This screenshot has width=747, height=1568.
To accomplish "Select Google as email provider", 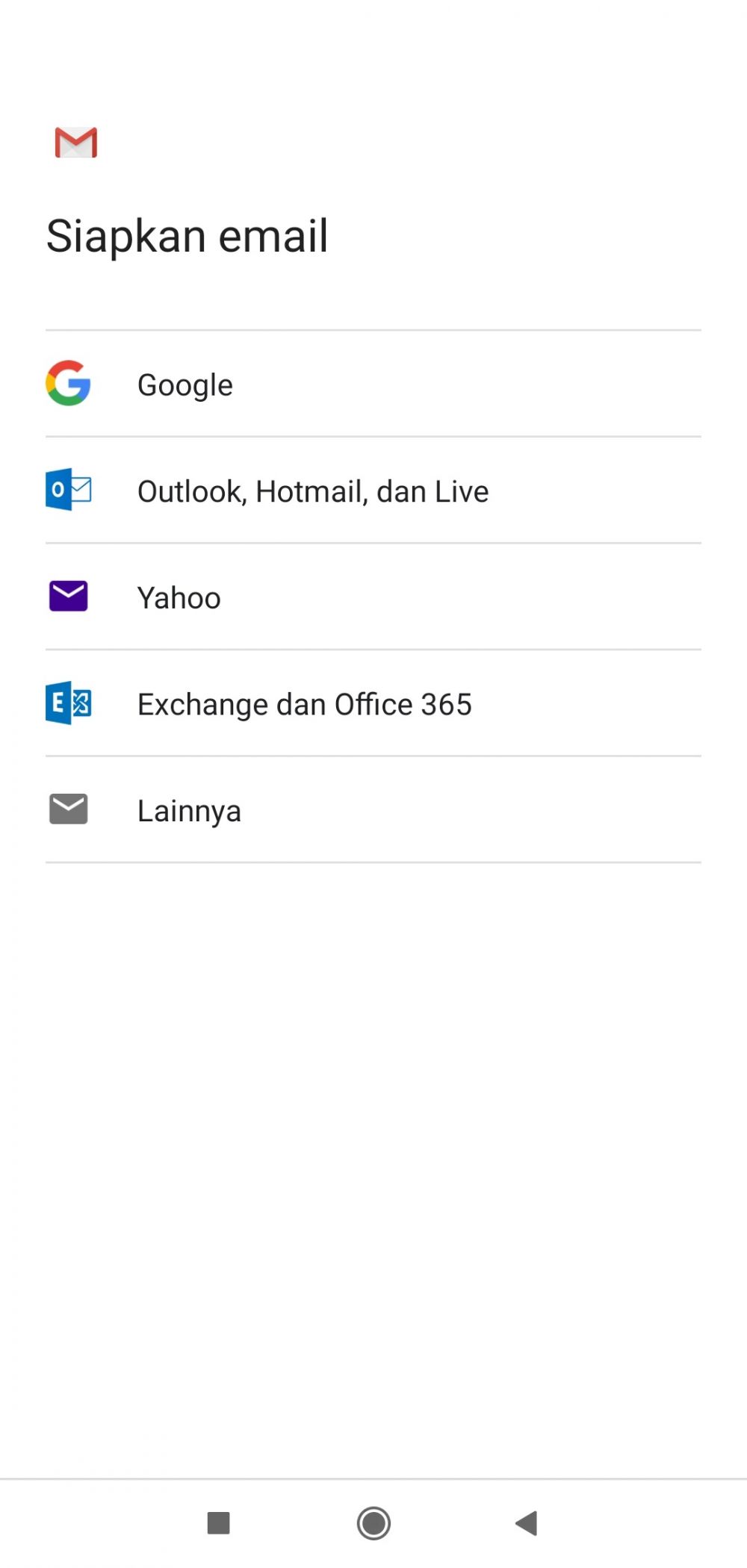I will [x=373, y=384].
